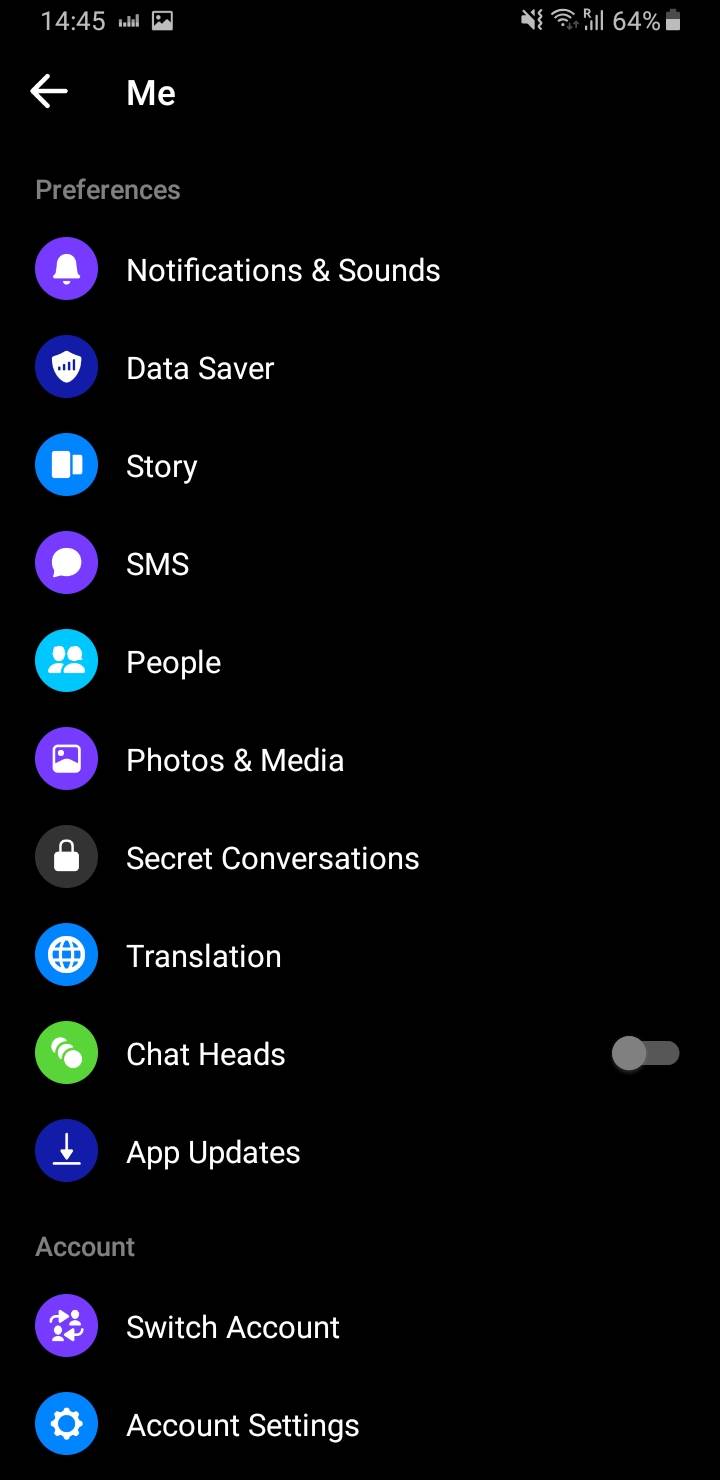Viewport: 720px width, 1480px height.
Task: Go back using the top arrow
Action: pyautogui.click(x=49, y=92)
